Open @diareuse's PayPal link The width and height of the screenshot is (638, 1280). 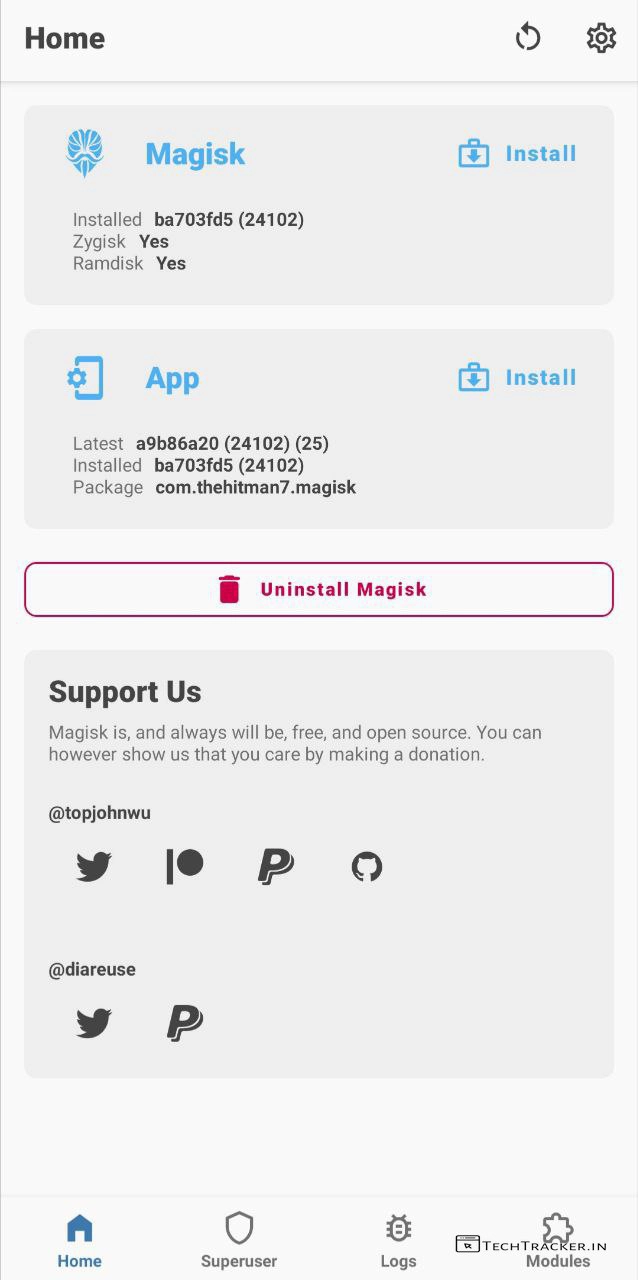click(185, 1023)
